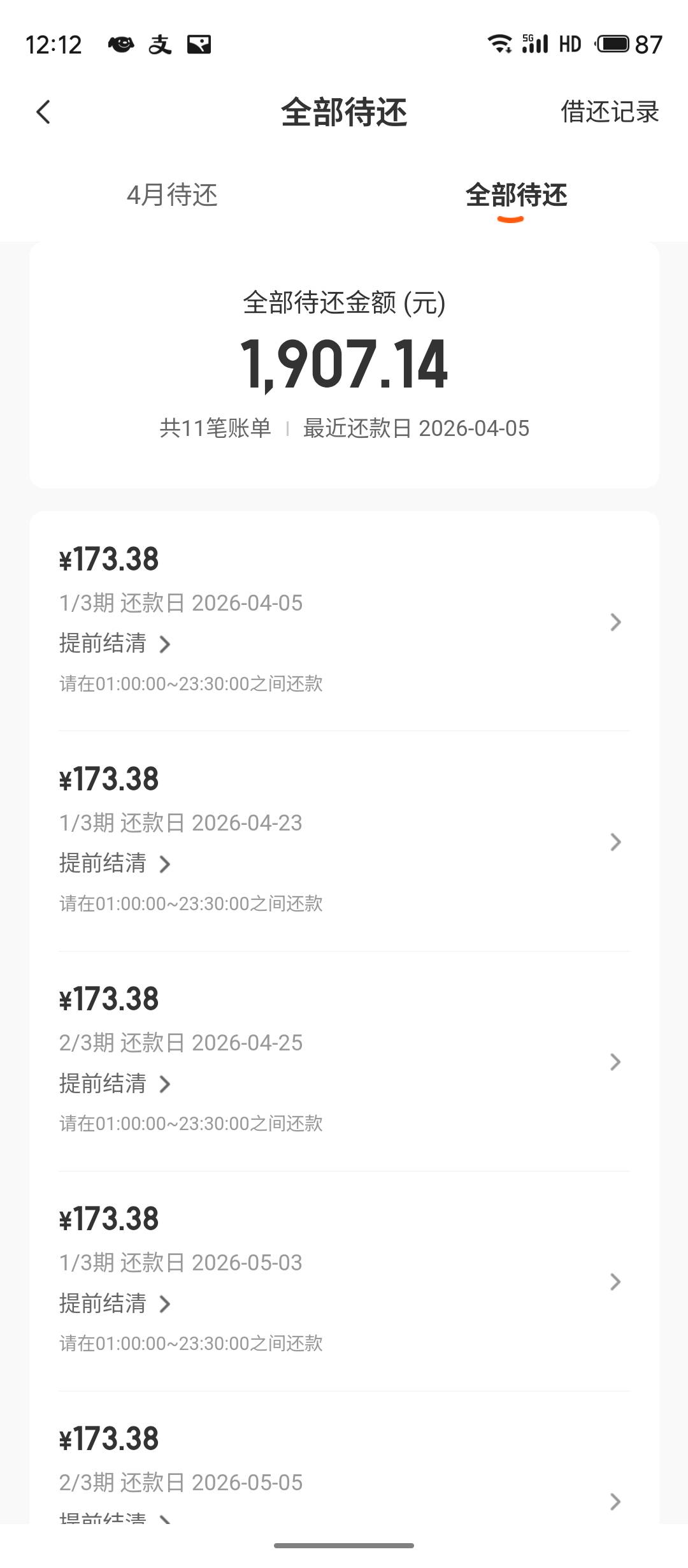Tap 提前结清 for the 2026-04-05 bill

point(115,644)
